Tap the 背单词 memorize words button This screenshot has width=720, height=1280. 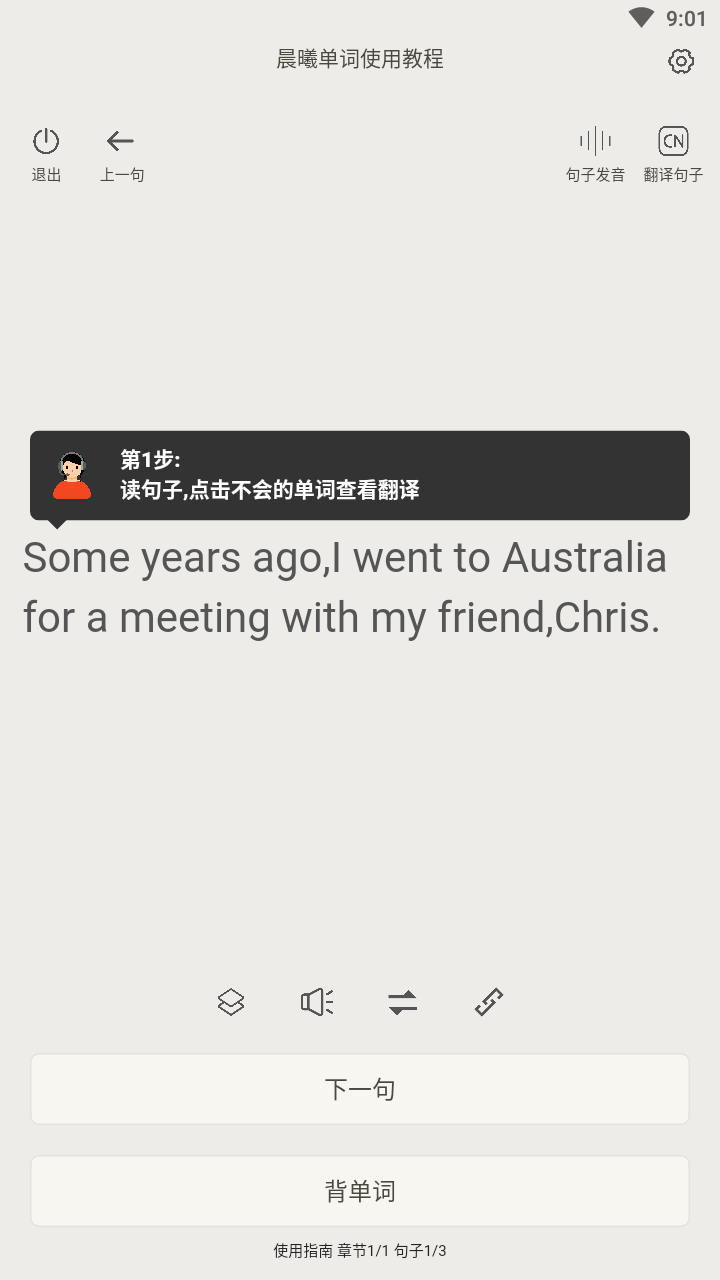point(360,1191)
